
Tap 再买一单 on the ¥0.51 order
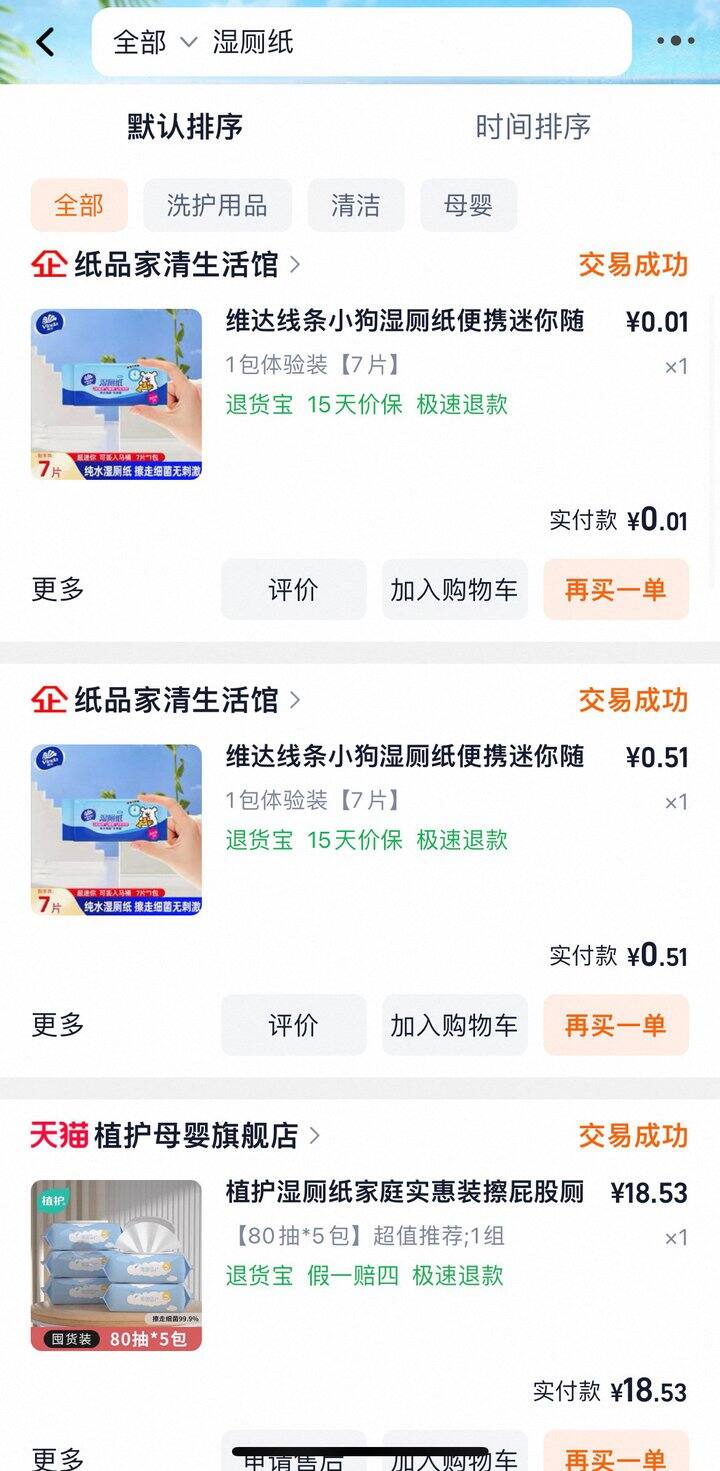tap(615, 1025)
